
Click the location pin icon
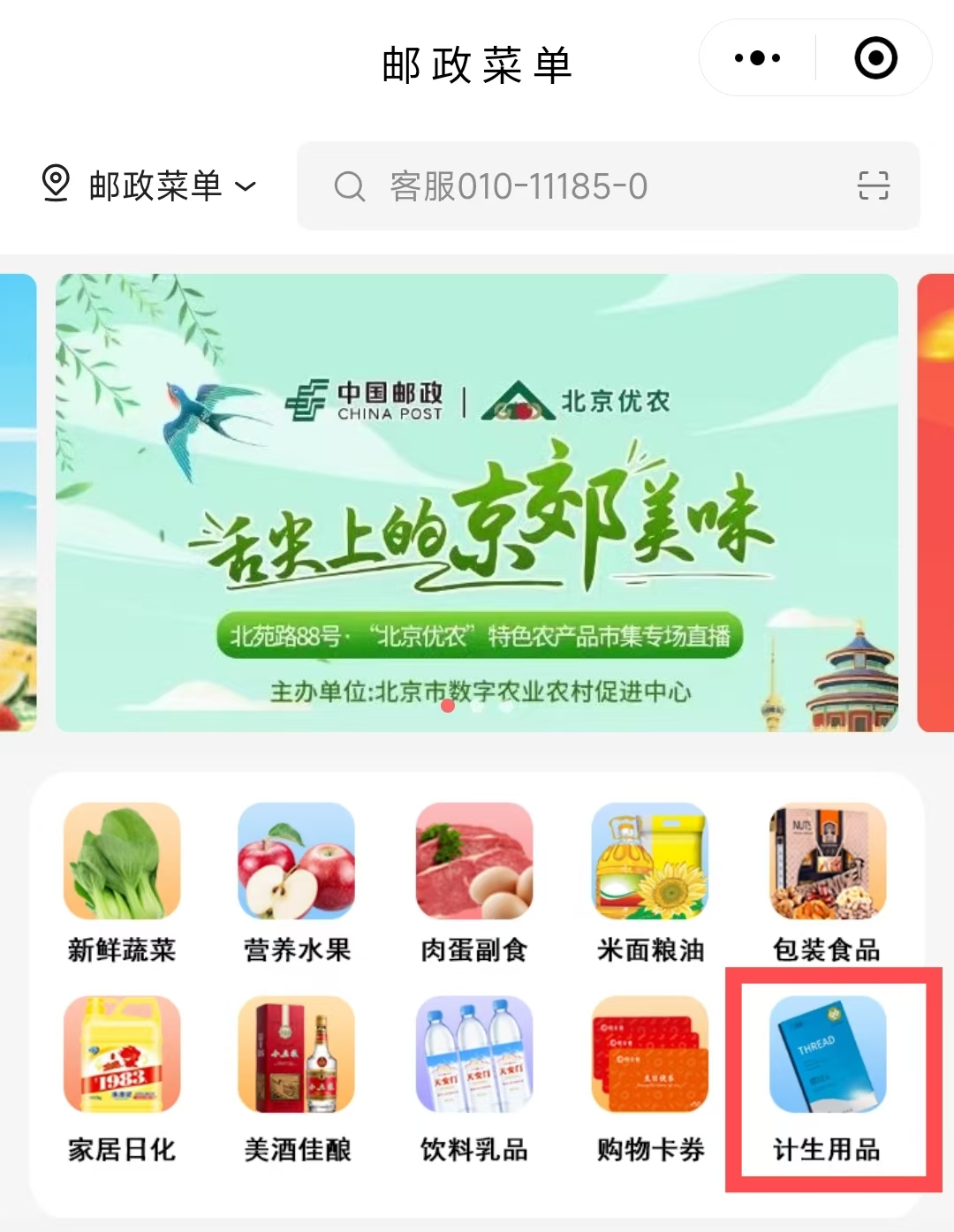pyautogui.click(x=55, y=186)
